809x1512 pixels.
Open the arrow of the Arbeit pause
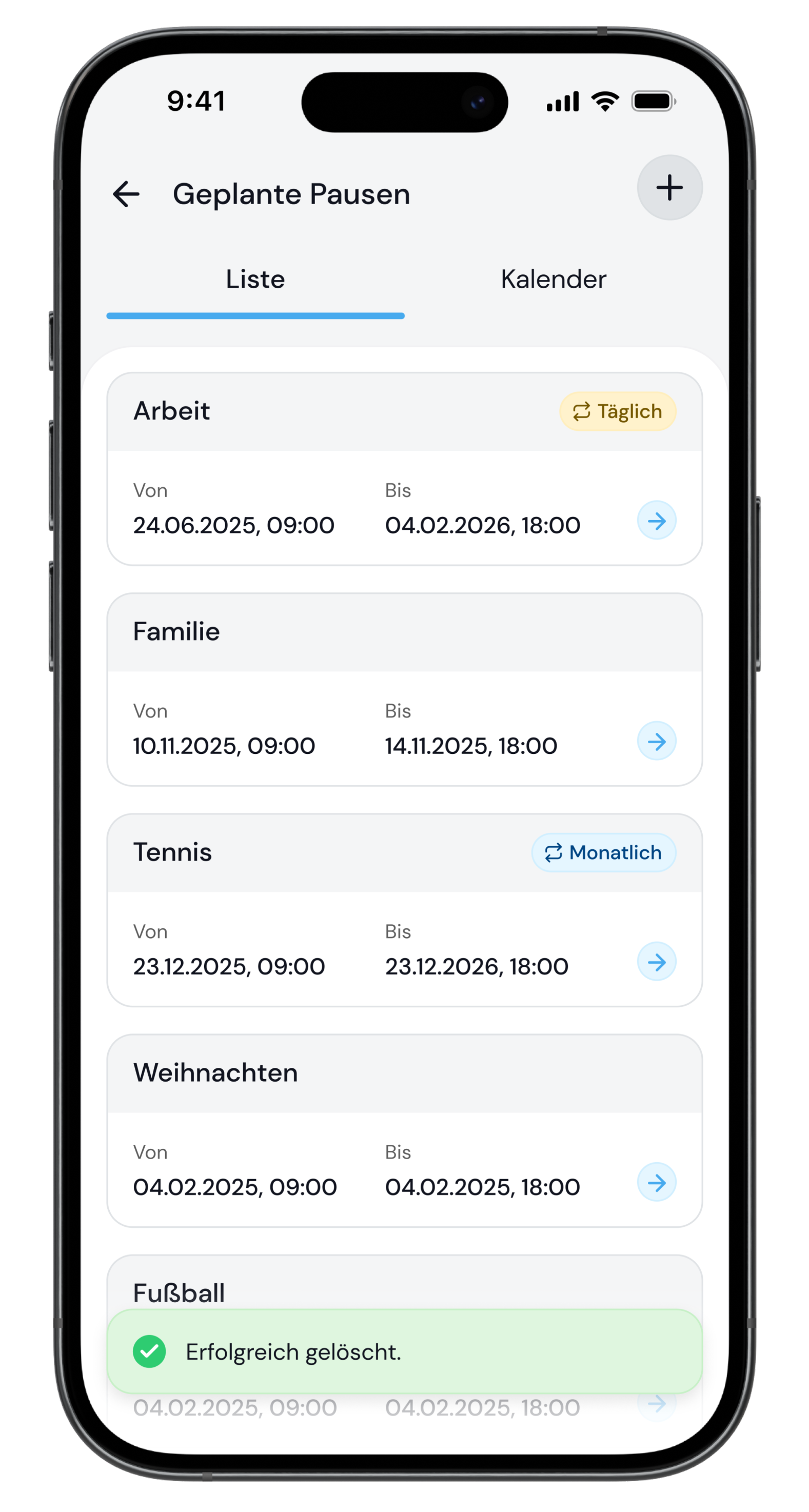point(656,521)
